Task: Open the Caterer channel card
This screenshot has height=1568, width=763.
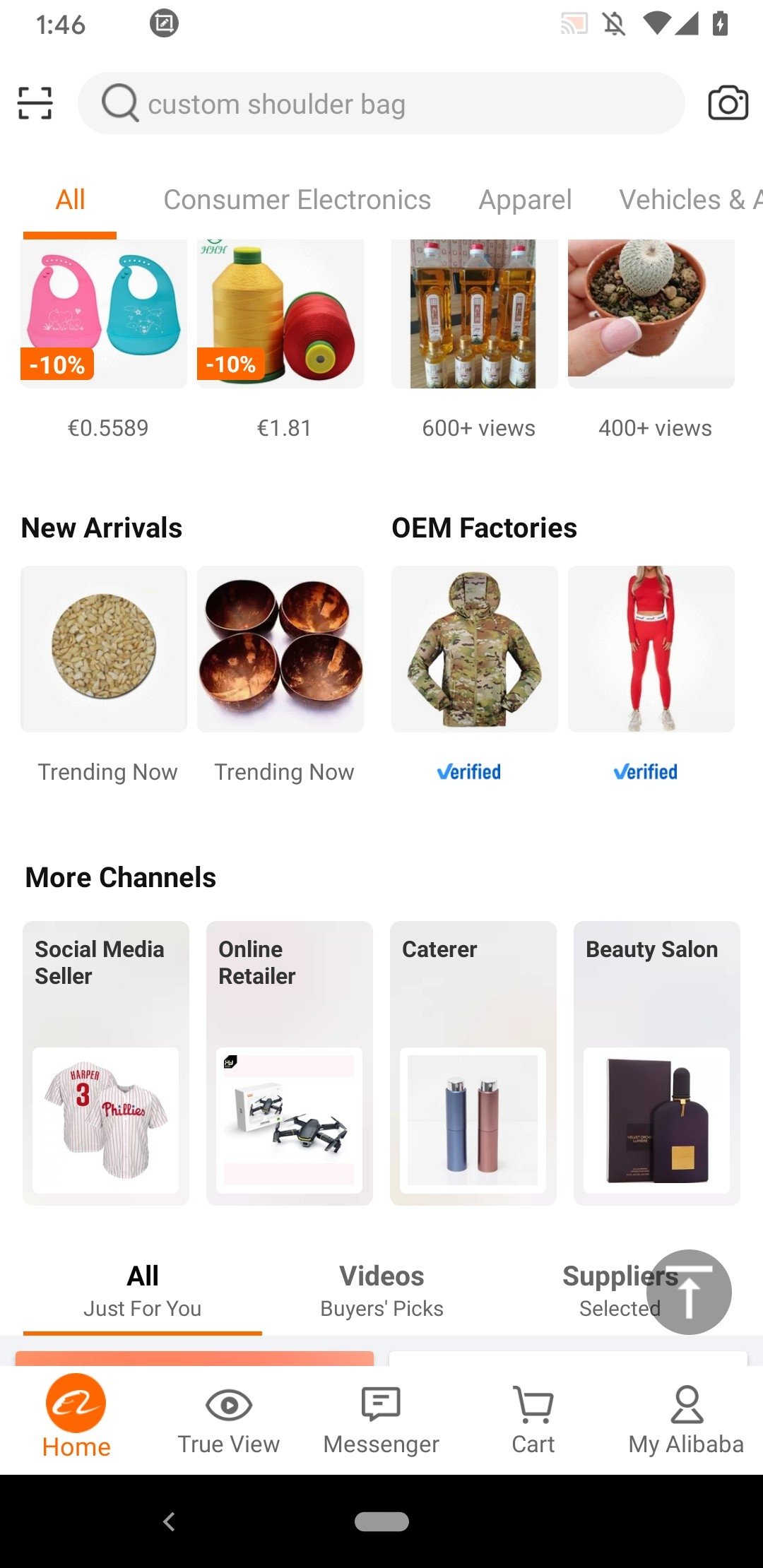Action: (473, 1063)
